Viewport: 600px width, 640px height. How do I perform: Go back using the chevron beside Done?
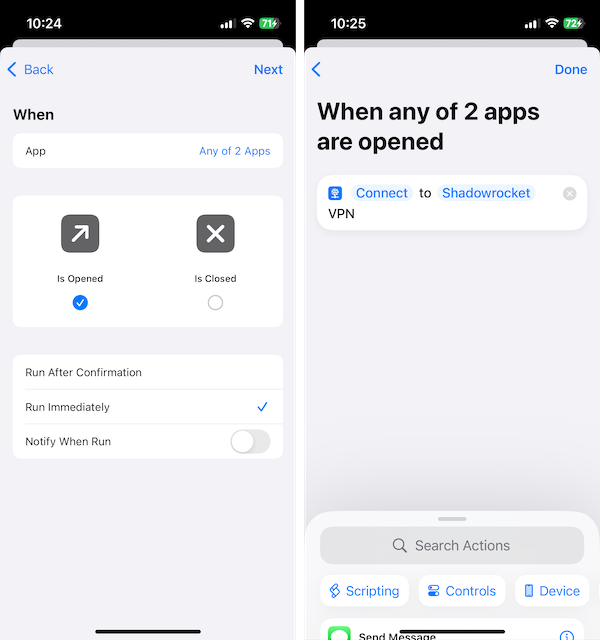317,69
